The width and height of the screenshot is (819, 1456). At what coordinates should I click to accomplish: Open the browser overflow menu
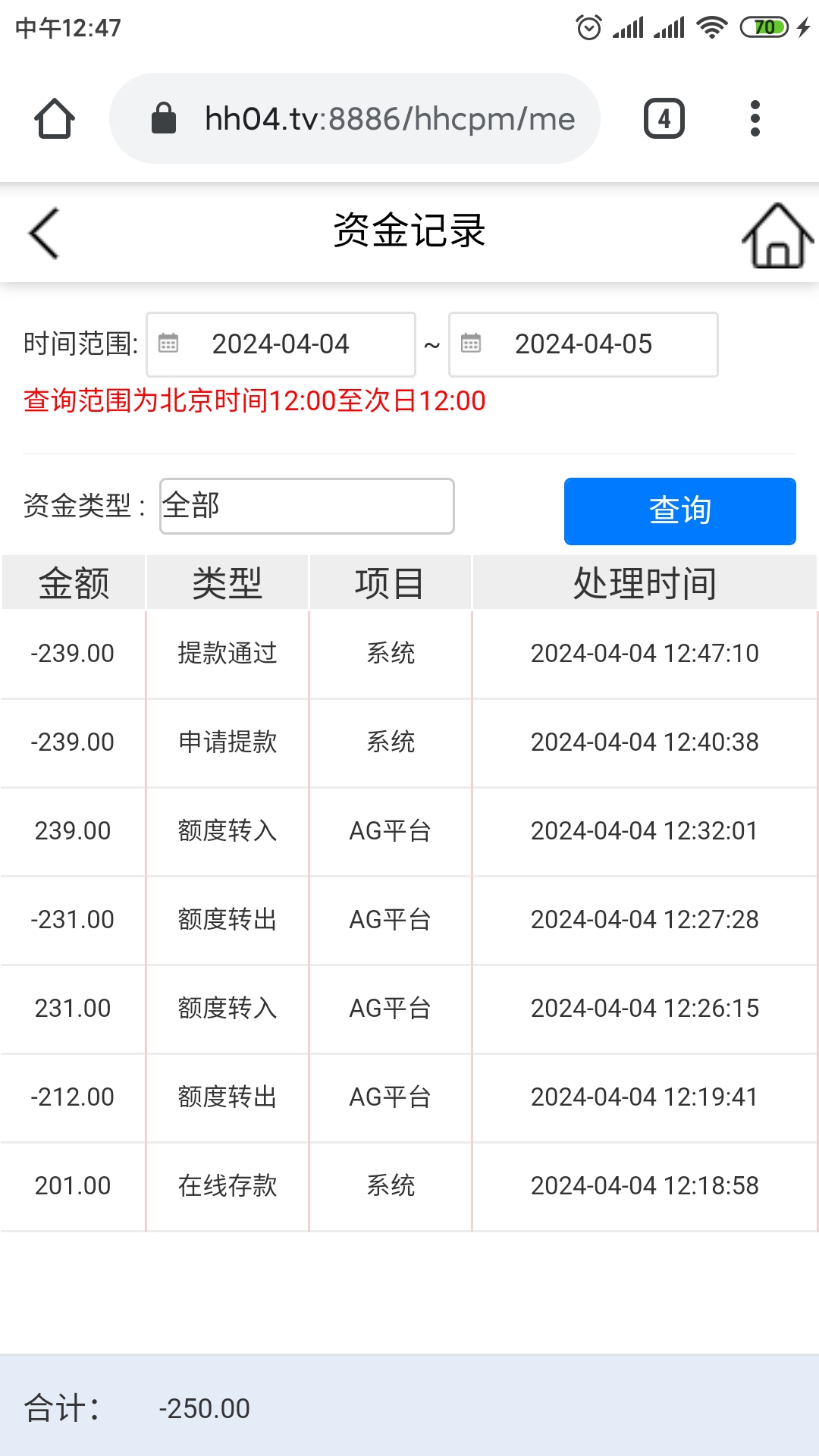754,119
